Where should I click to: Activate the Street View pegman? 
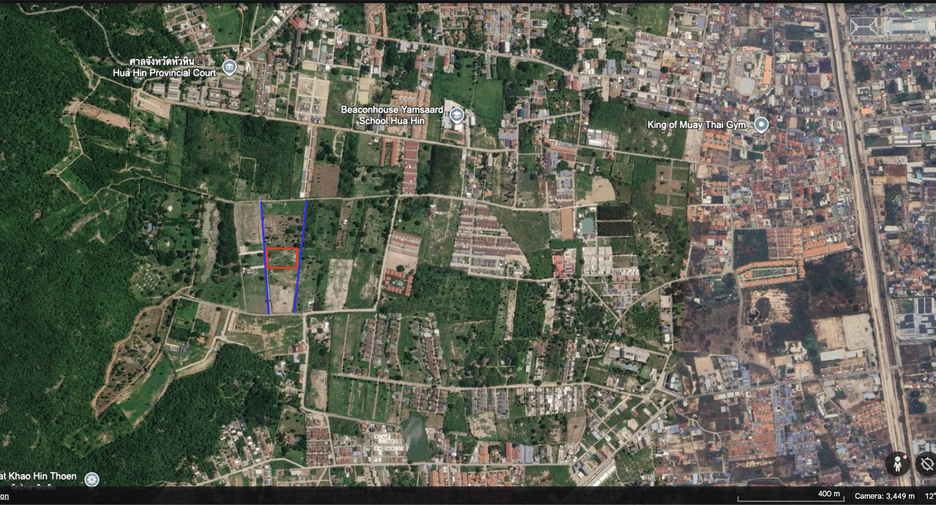click(897, 464)
